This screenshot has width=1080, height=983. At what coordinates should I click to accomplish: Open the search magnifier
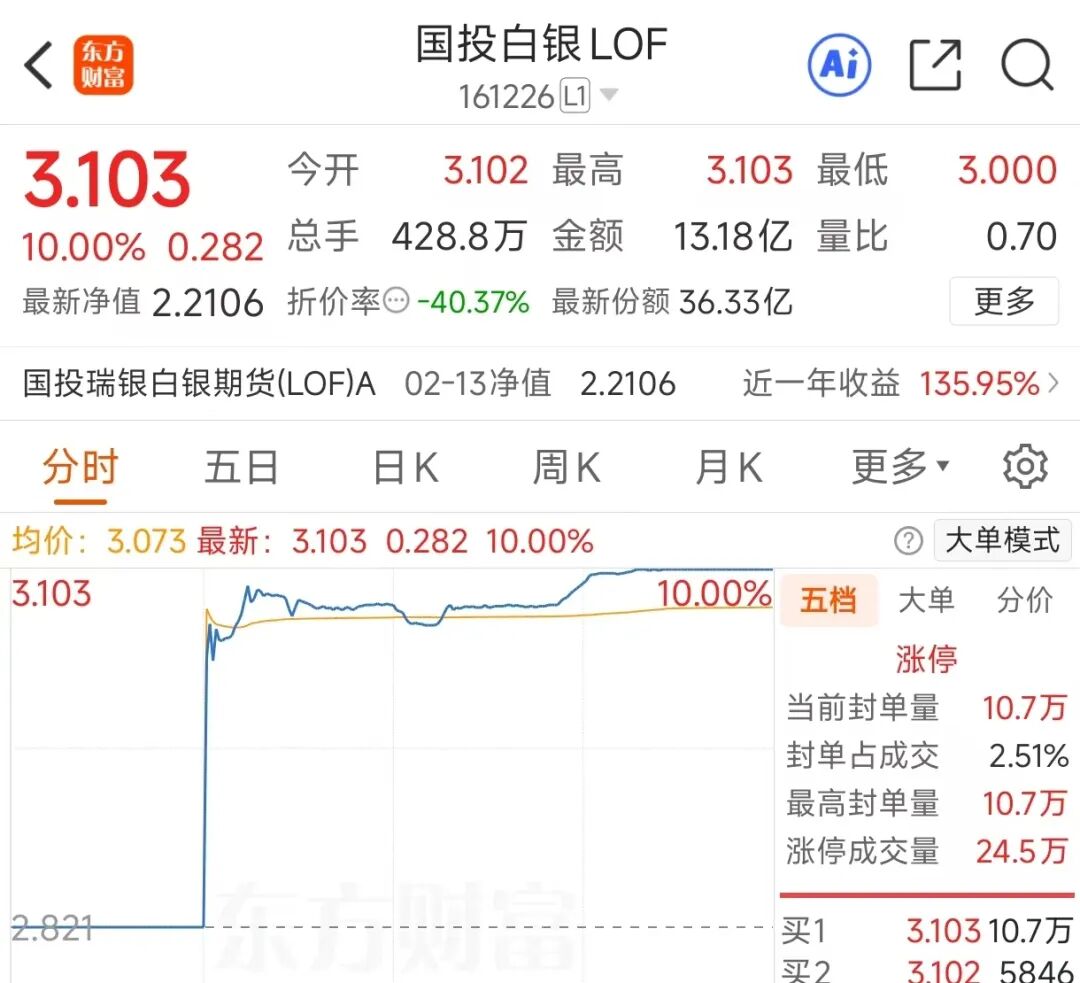click(1027, 67)
